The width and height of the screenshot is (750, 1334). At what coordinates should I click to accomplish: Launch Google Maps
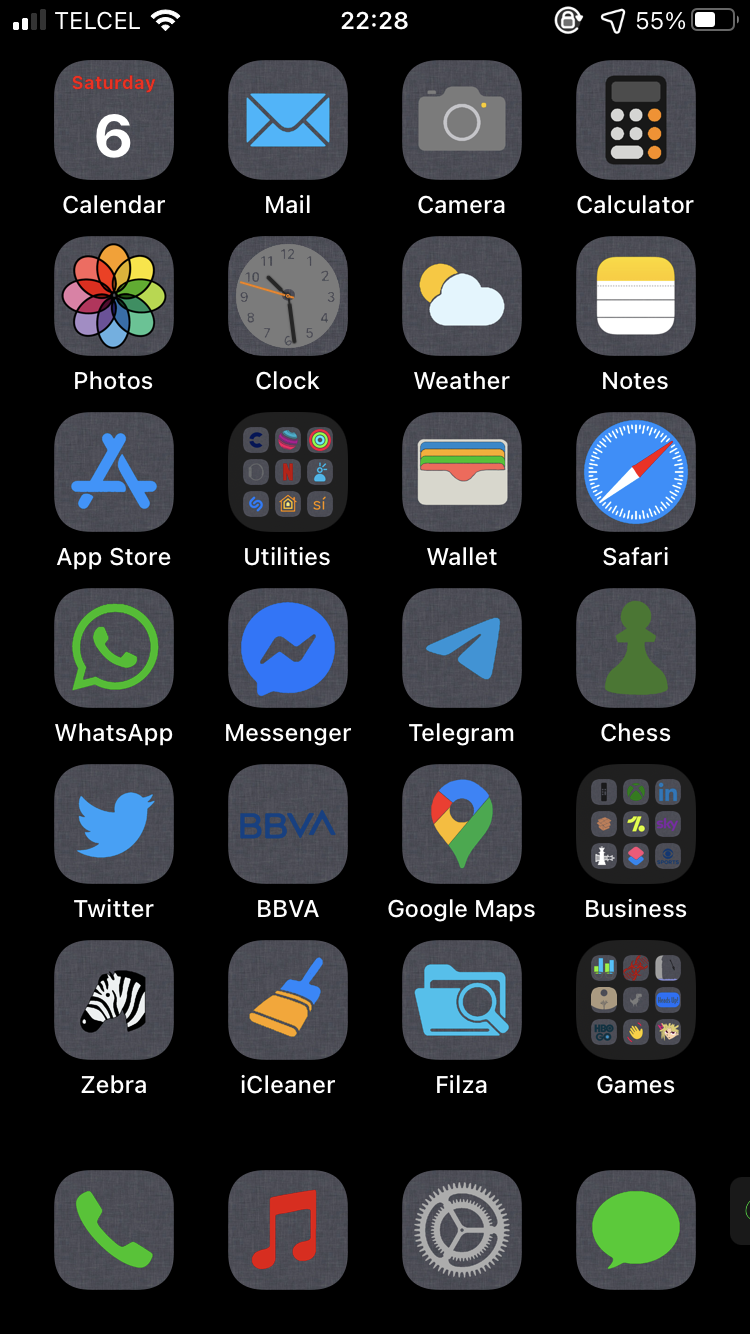(x=462, y=824)
